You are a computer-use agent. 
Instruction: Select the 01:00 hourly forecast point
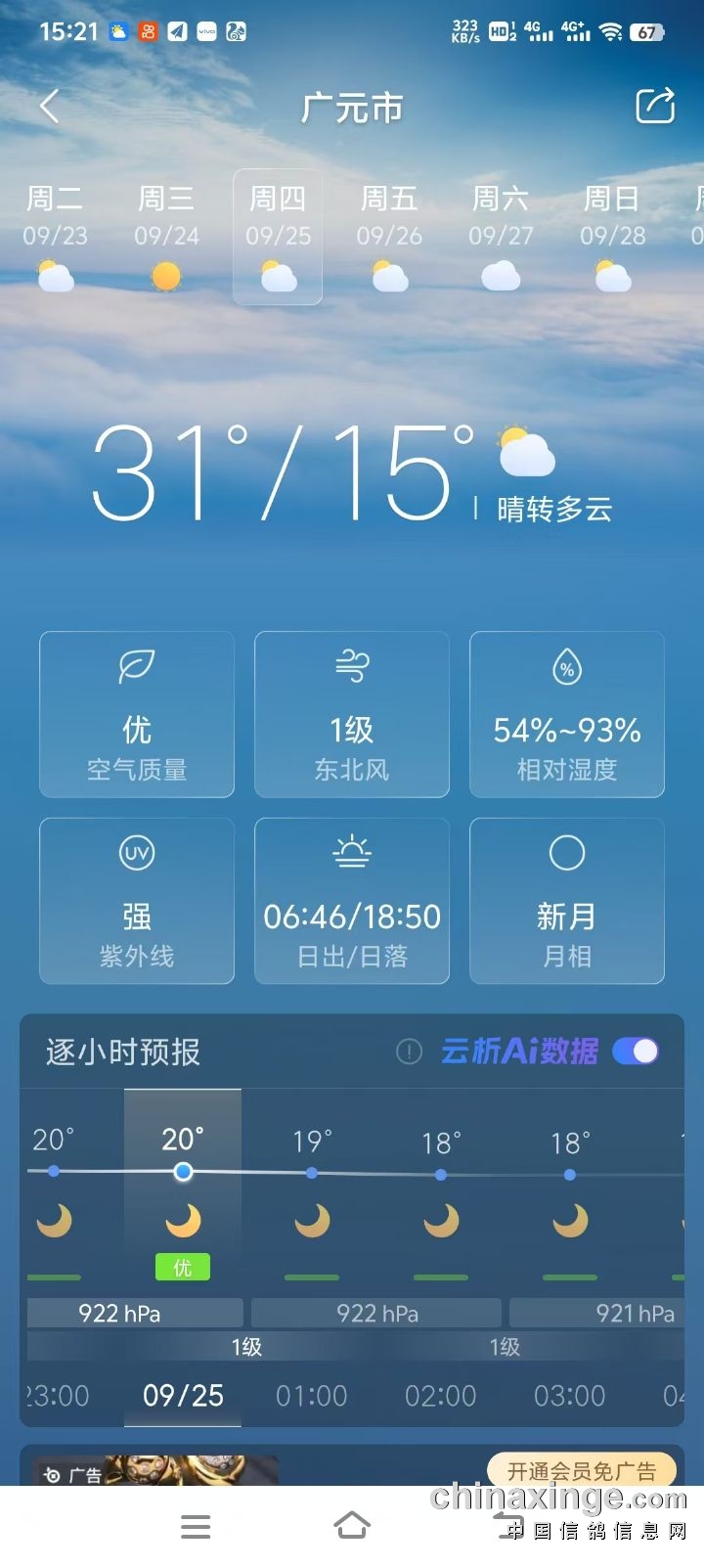tap(311, 1221)
